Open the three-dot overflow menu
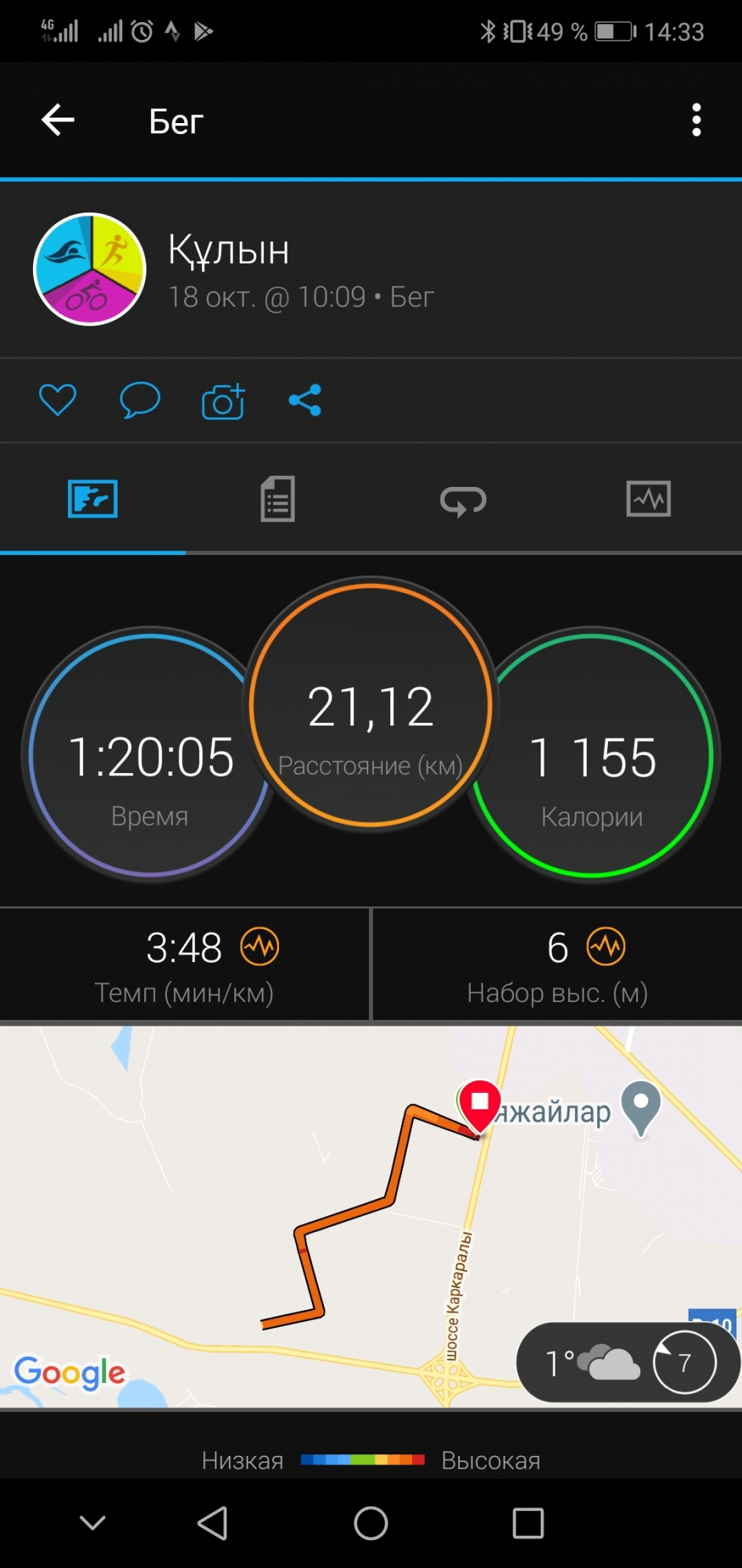The height and width of the screenshot is (1568, 742). coord(696,121)
